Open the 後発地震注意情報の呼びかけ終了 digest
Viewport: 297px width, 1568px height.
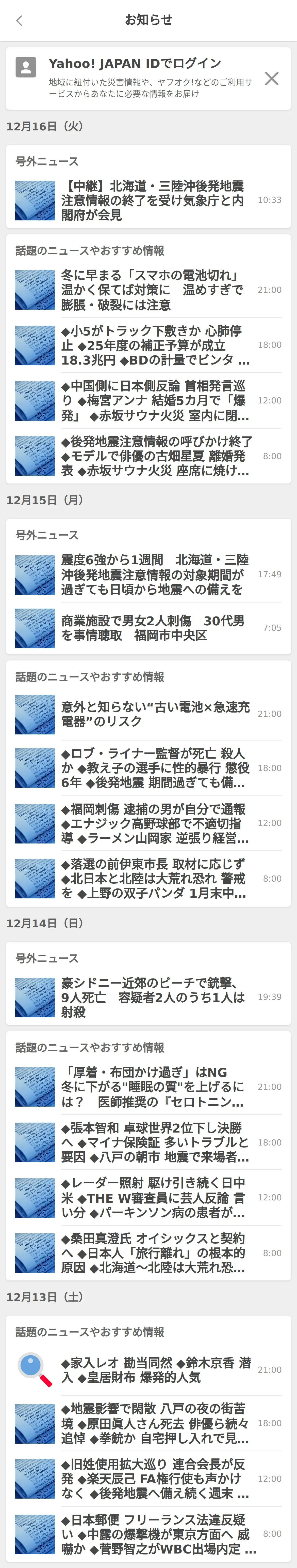(152, 456)
